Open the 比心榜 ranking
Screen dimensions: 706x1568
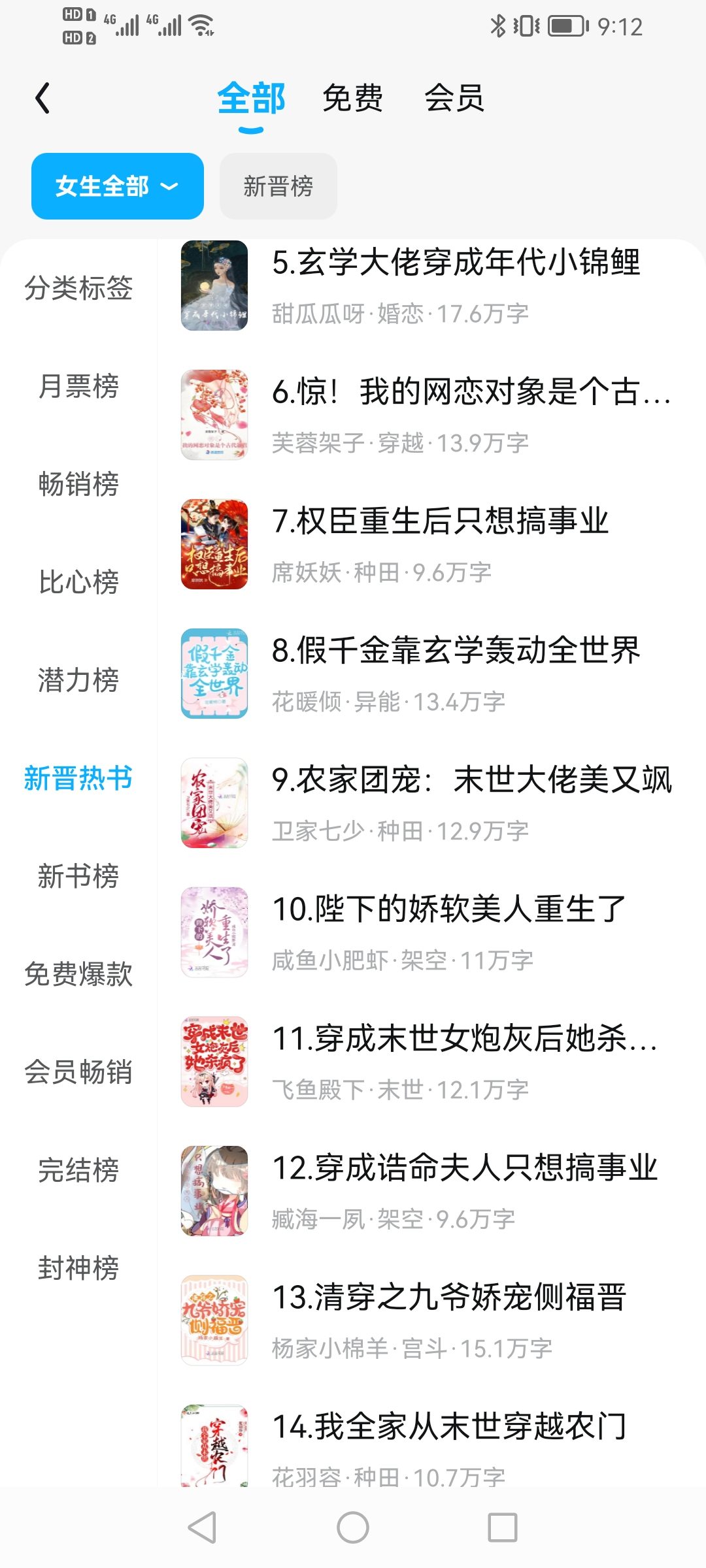point(78,582)
